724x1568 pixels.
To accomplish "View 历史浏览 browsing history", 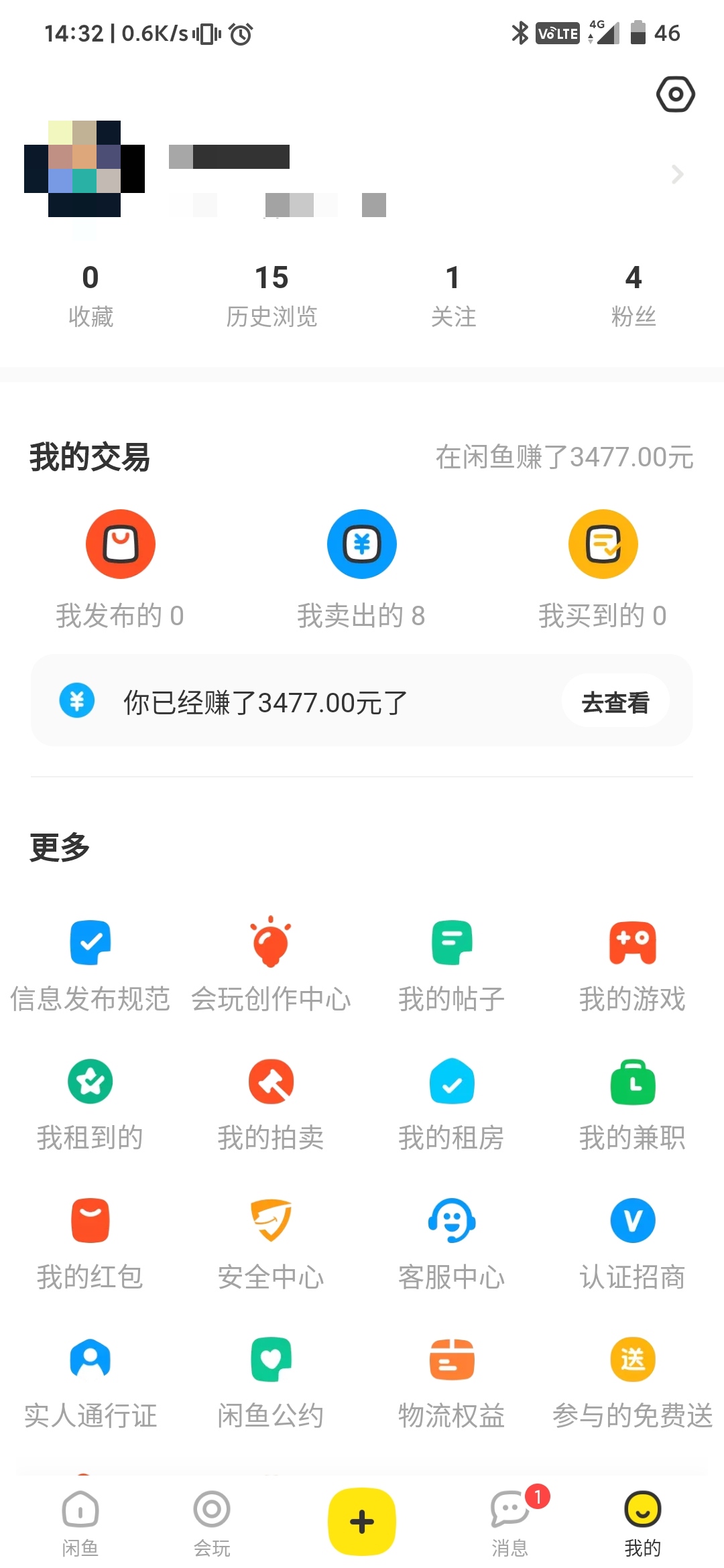I will click(x=271, y=295).
